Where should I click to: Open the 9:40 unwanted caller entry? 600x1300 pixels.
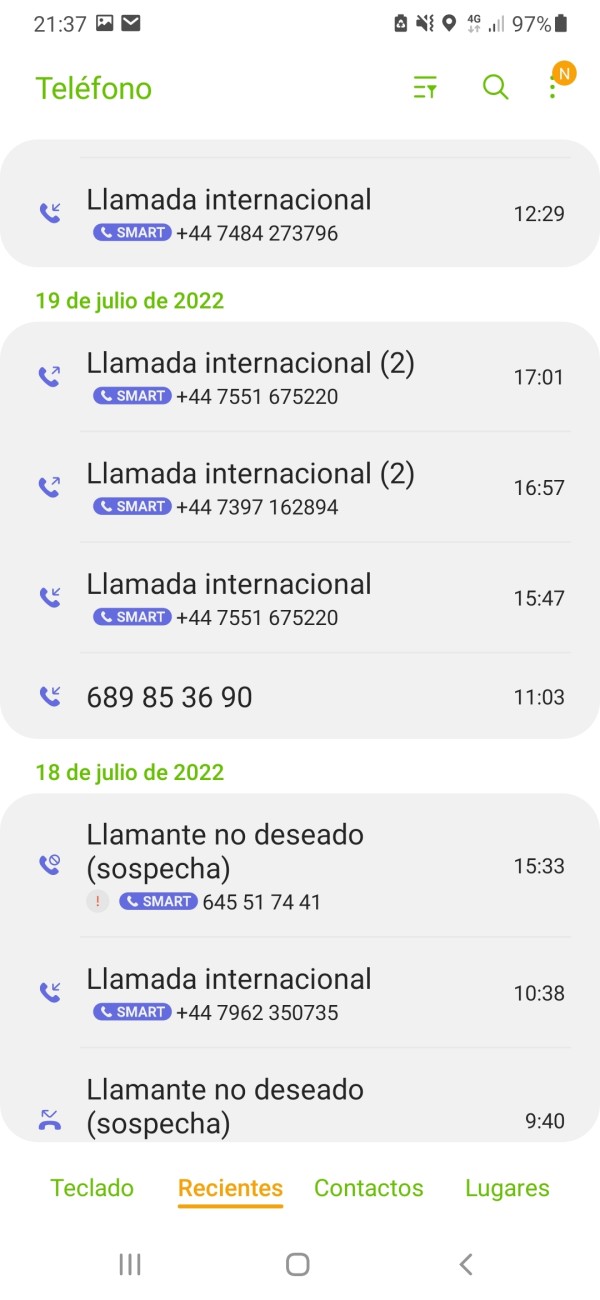300,1105
